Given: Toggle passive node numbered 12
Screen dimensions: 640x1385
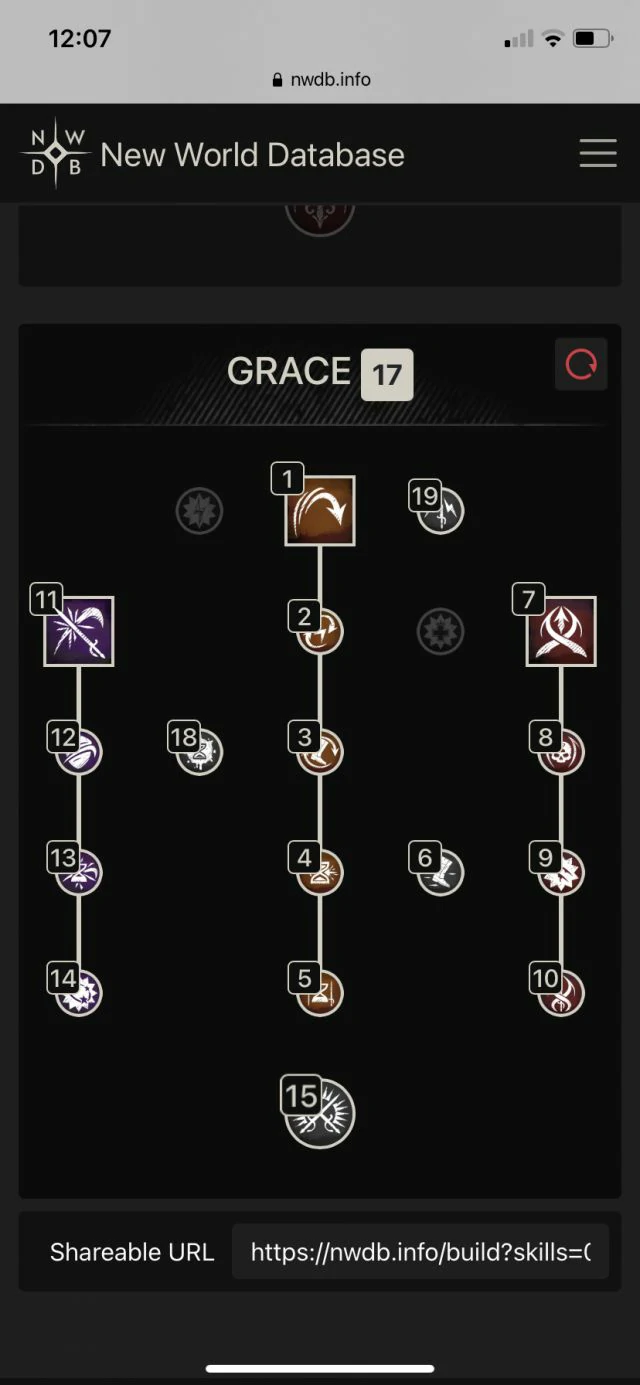Looking at the screenshot, I should [79, 752].
